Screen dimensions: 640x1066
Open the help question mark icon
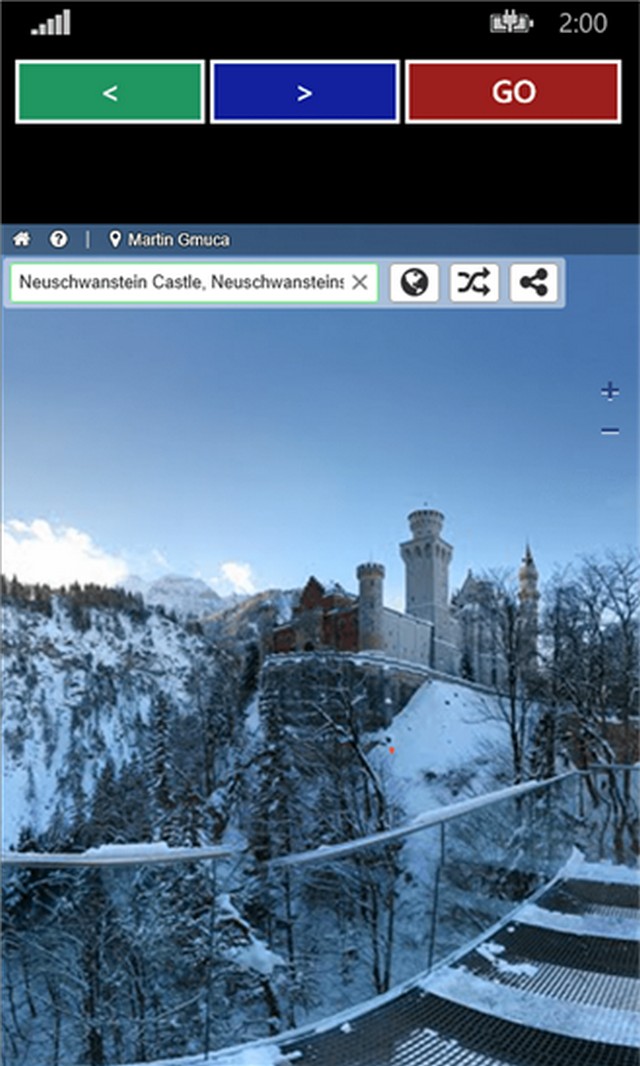(59, 240)
